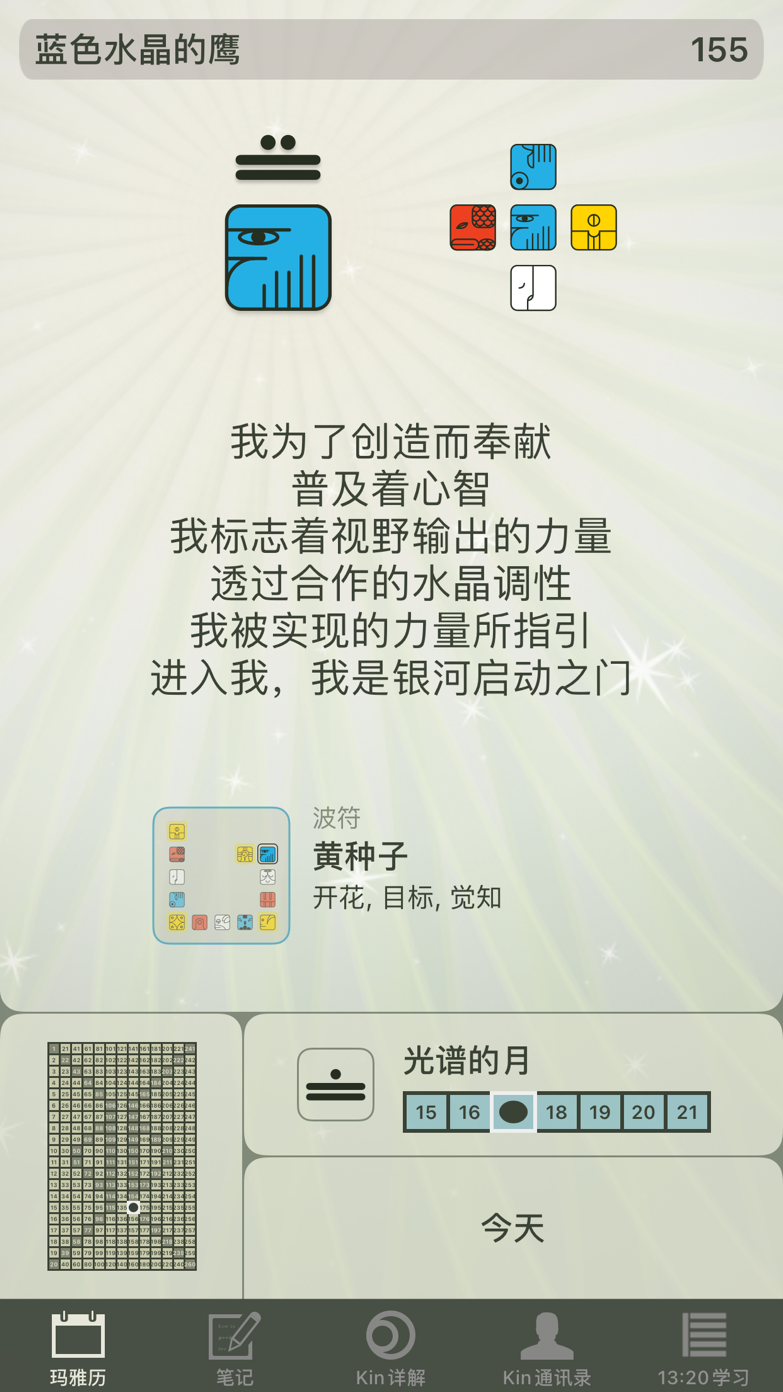Switch to the 笔记 tab
The image size is (783, 1392).
[x=234, y=1347]
